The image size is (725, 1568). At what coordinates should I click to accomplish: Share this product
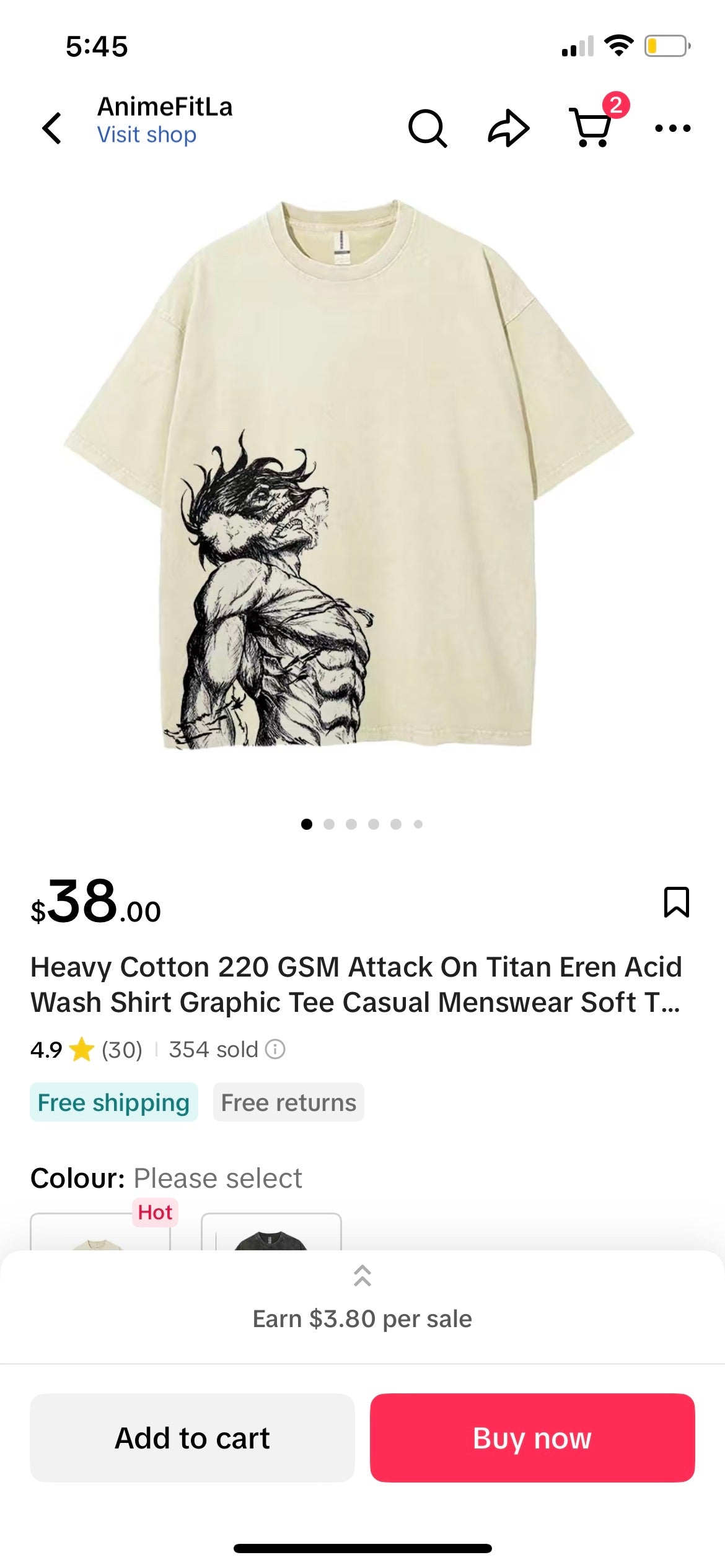(509, 128)
